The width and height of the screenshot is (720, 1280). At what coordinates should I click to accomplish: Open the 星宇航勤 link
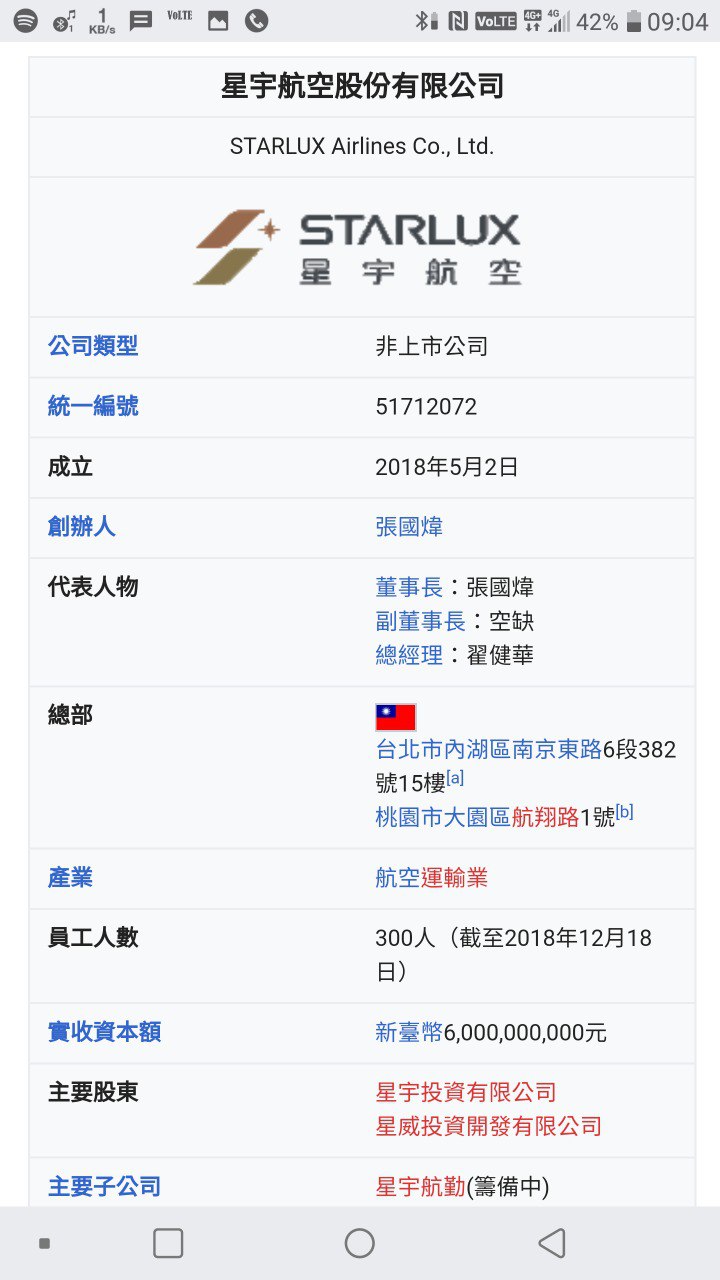click(x=420, y=1187)
